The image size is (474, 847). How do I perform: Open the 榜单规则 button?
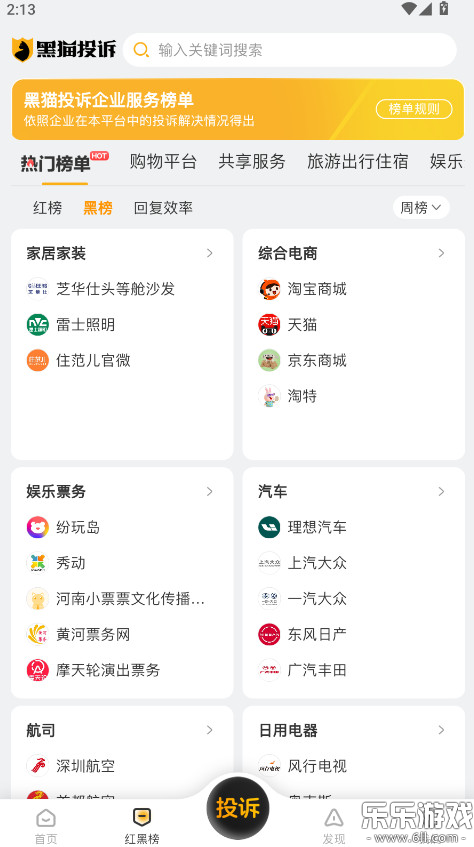coord(414,109)
